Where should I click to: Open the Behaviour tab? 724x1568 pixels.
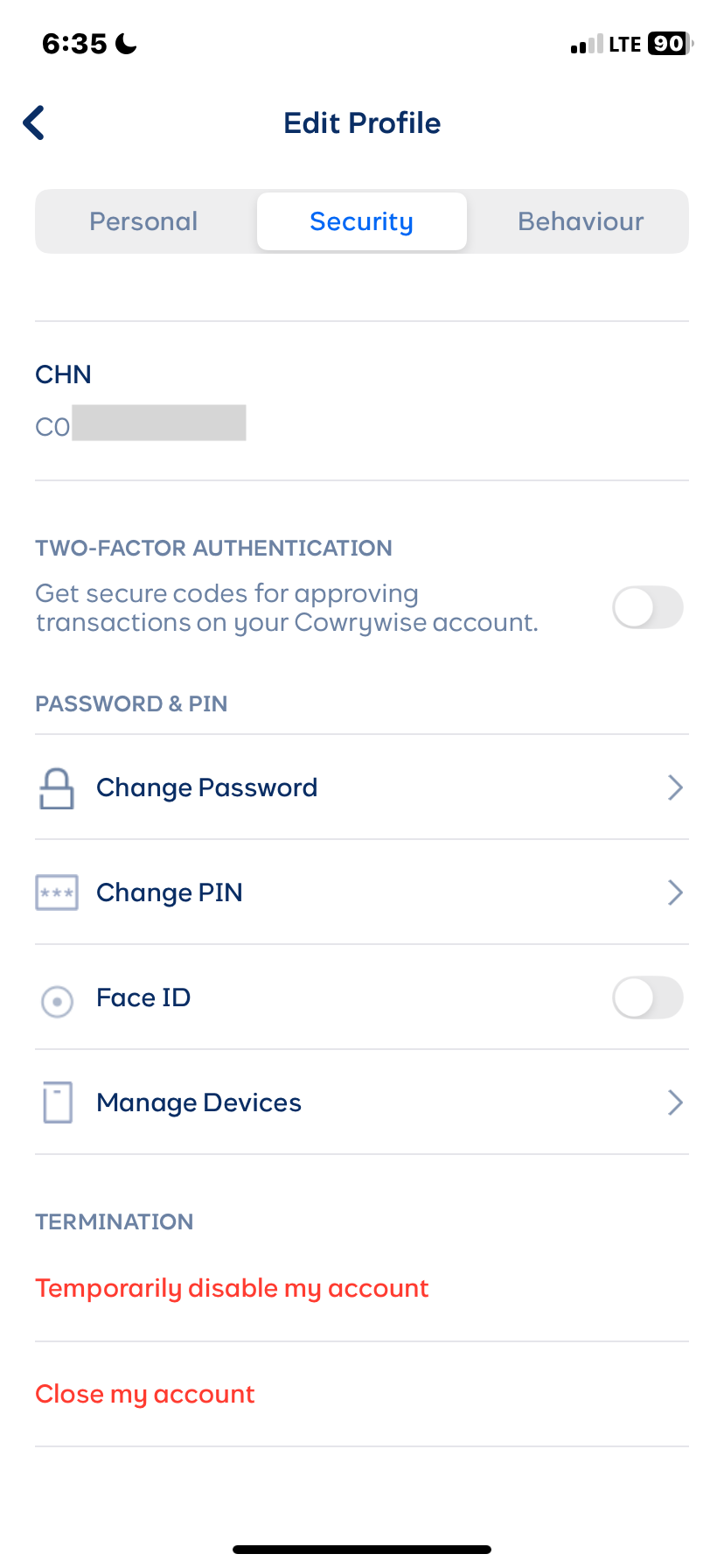pos(580,221)
